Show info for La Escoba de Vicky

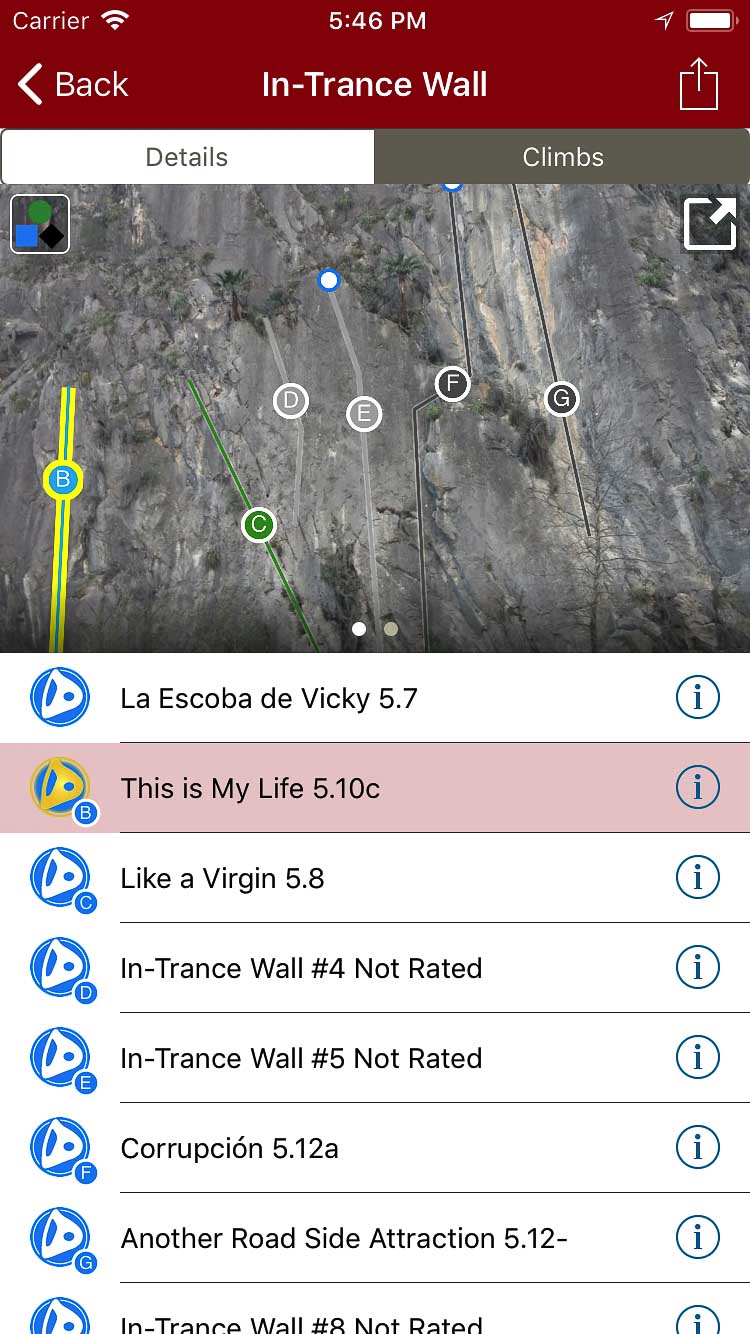point(698,698)
